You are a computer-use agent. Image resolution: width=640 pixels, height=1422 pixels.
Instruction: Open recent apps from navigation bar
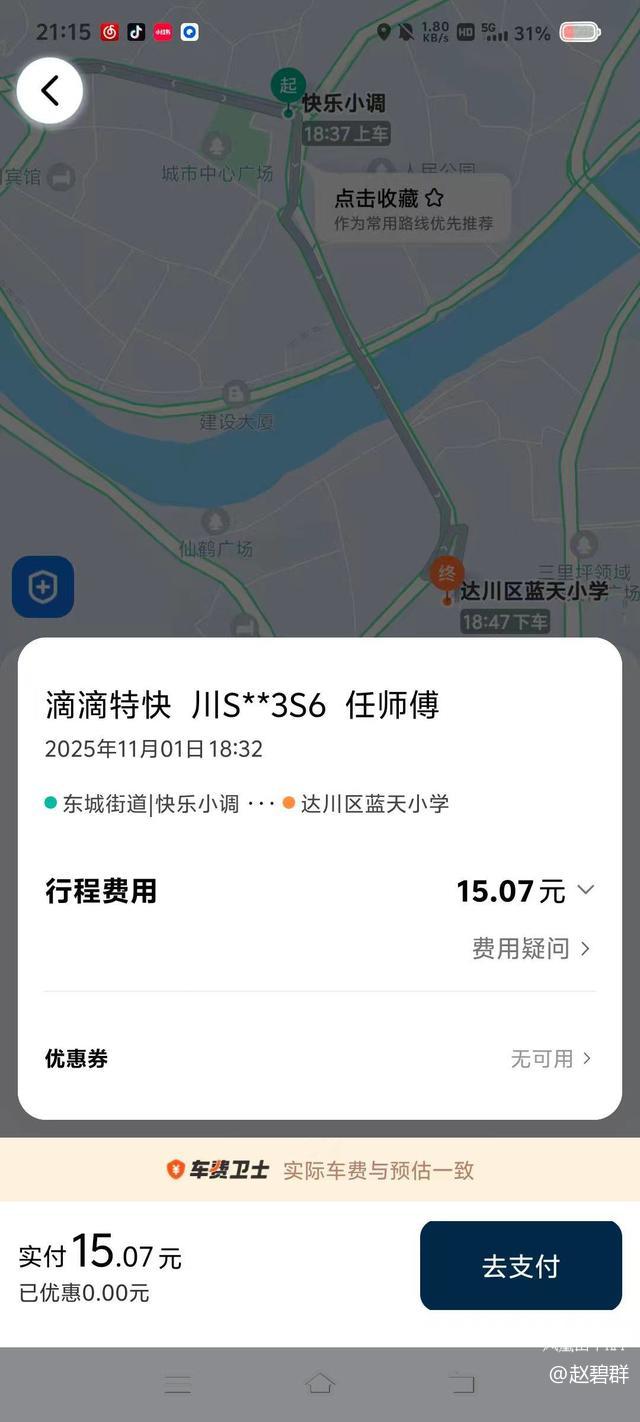pos(178,1384)
